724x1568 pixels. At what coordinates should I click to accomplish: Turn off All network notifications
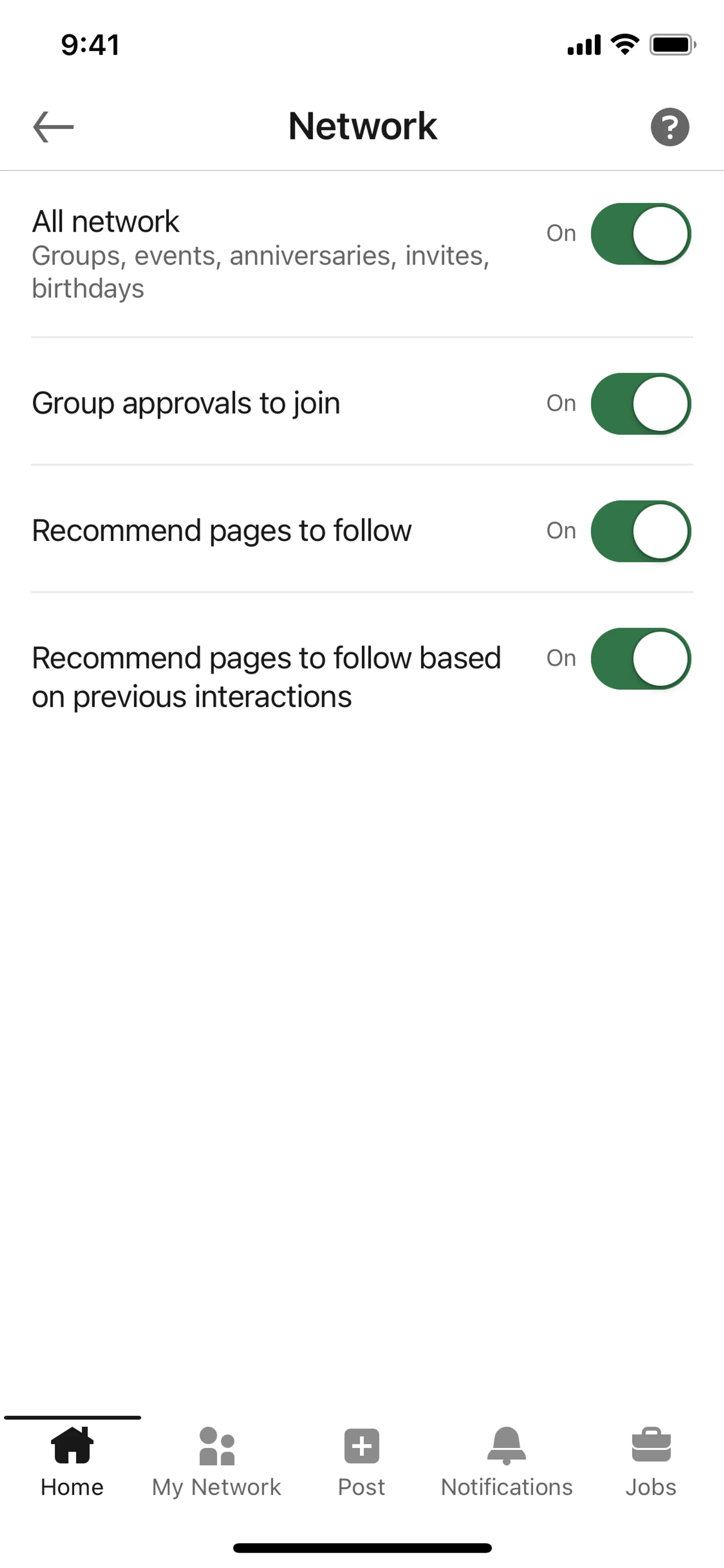tap(640, 234)
